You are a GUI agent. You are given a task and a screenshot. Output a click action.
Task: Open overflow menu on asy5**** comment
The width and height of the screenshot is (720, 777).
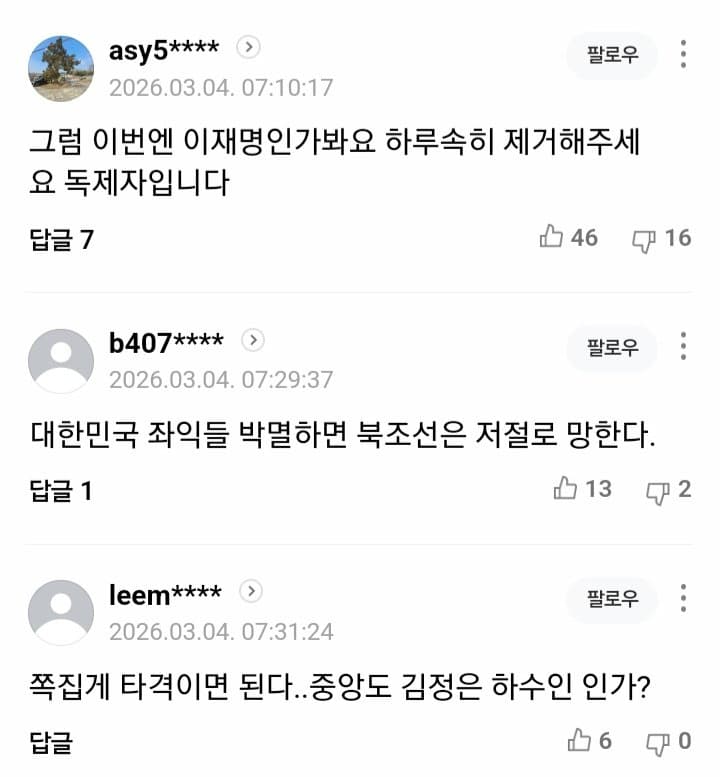tap(683, 55)
